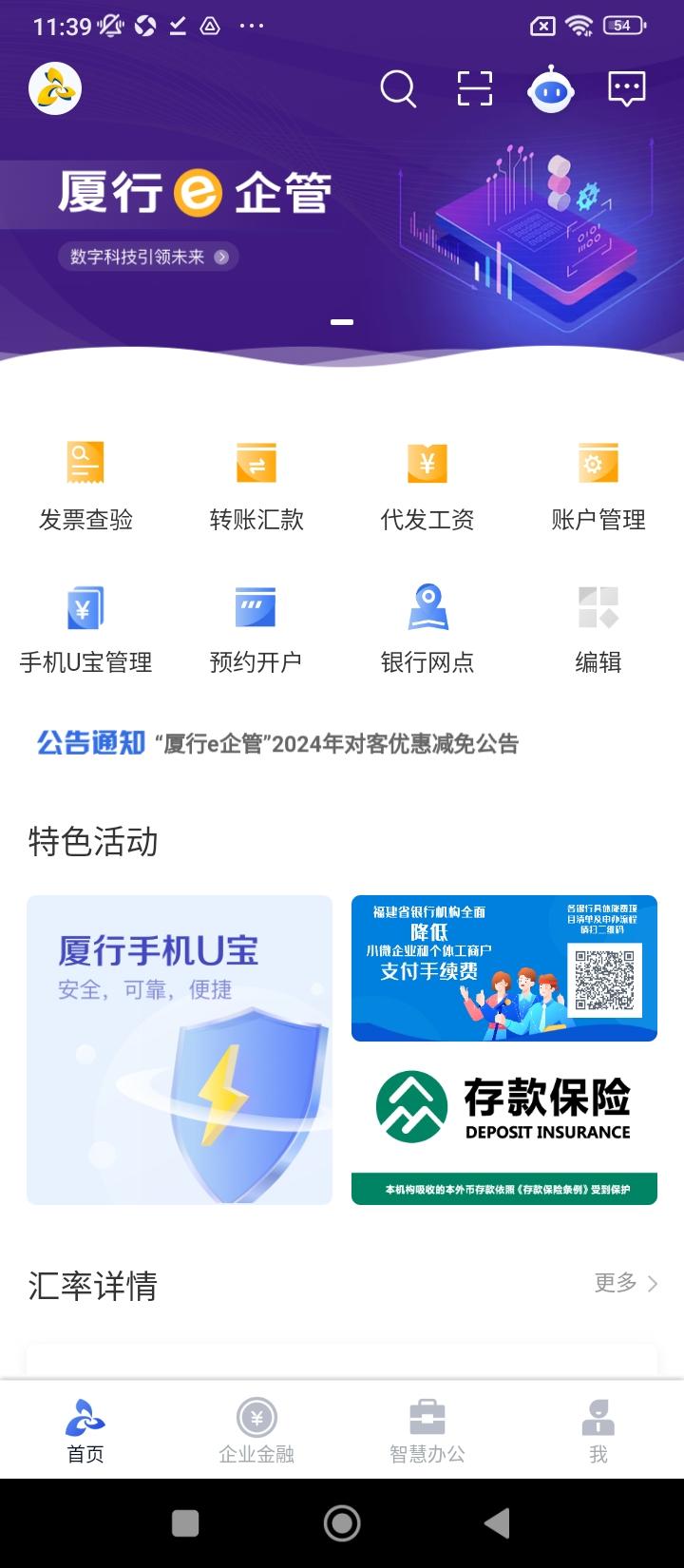Expand 汇率详情 via the 更多 arrow
Screen dimensions: 684x1568
click(x=624, y=1283)
